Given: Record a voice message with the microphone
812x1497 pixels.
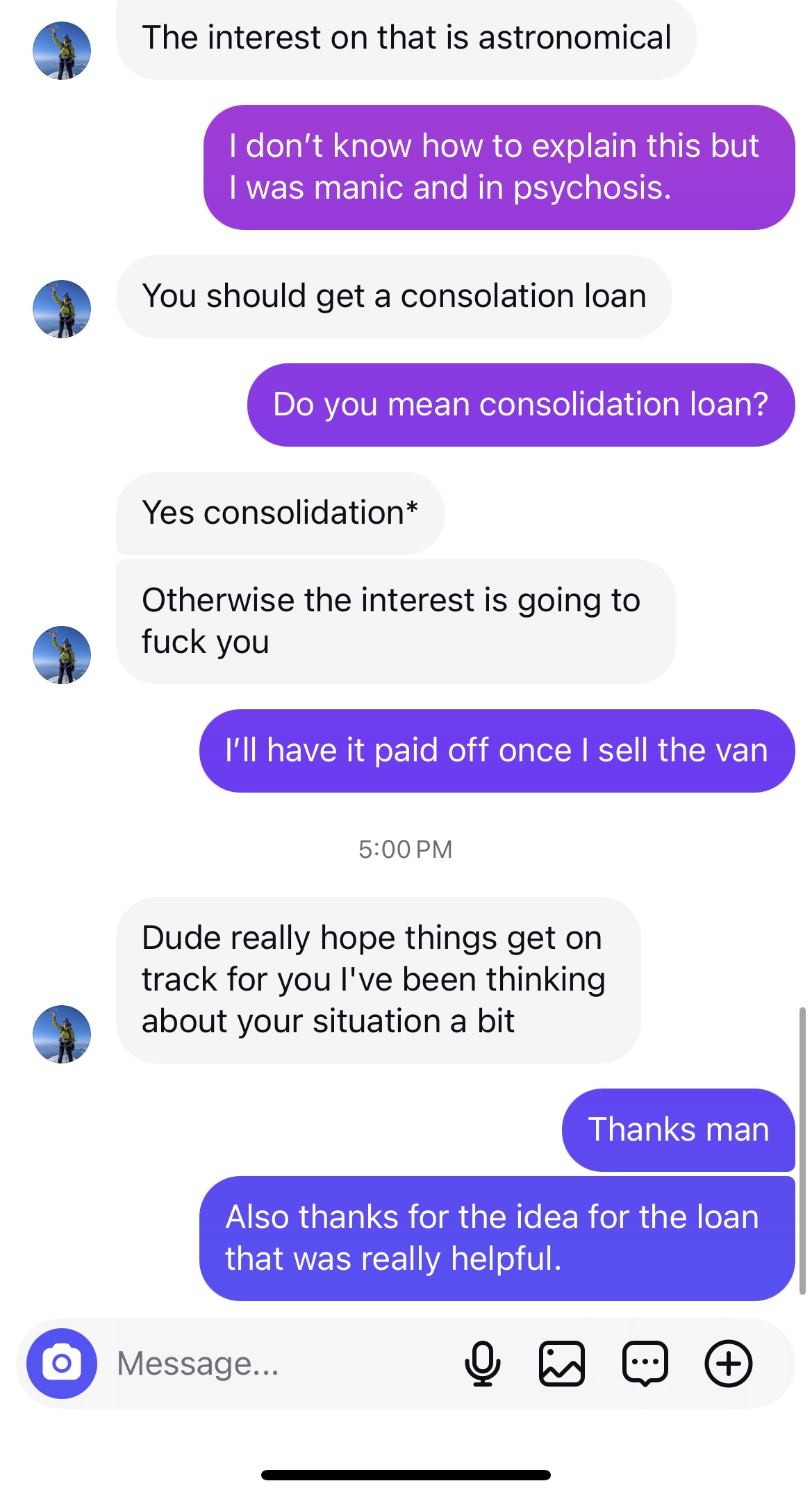Looking at the screenshot, I should point(482,1363).
